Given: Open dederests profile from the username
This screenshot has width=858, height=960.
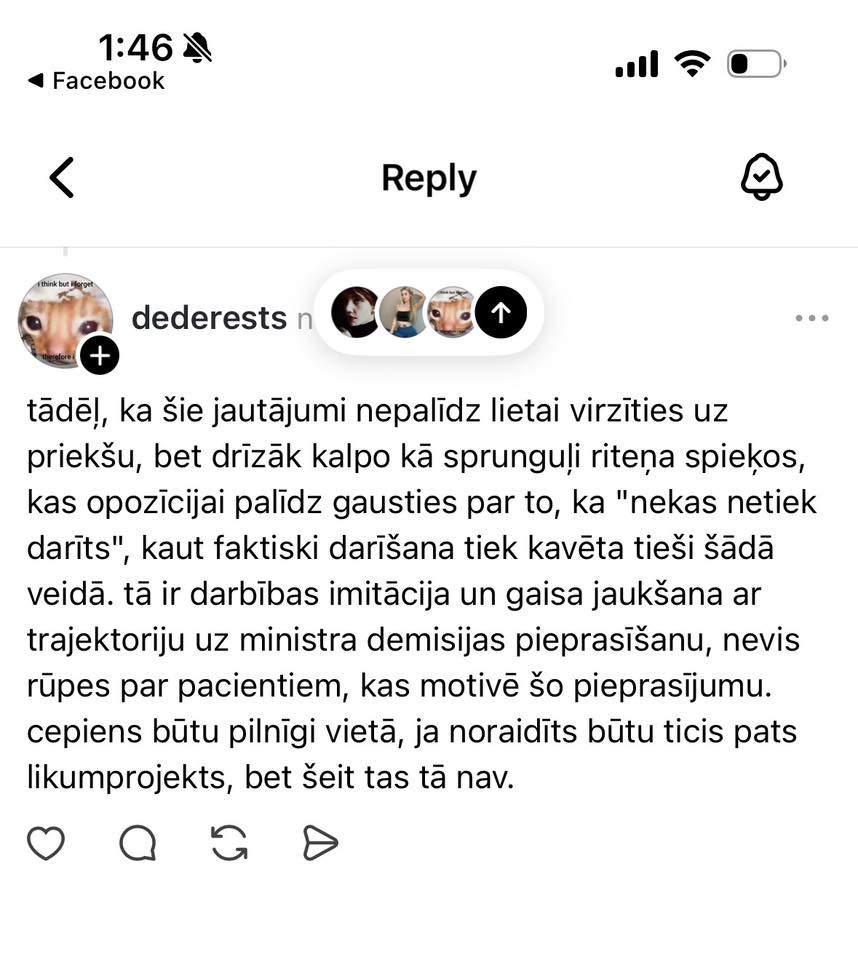Looking at the screenshot, I should pyautogui.click(x=209, y=318).
